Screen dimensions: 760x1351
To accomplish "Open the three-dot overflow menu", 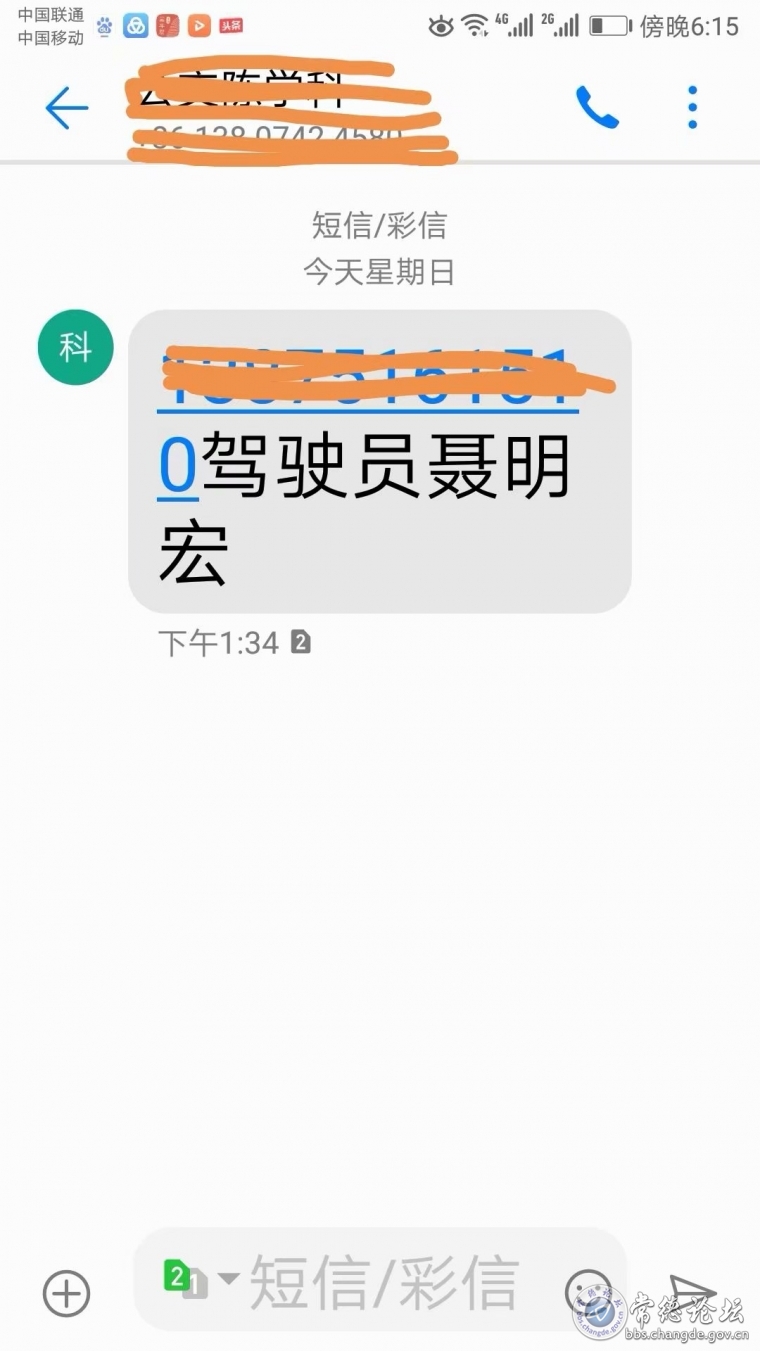I will [692, 107].
